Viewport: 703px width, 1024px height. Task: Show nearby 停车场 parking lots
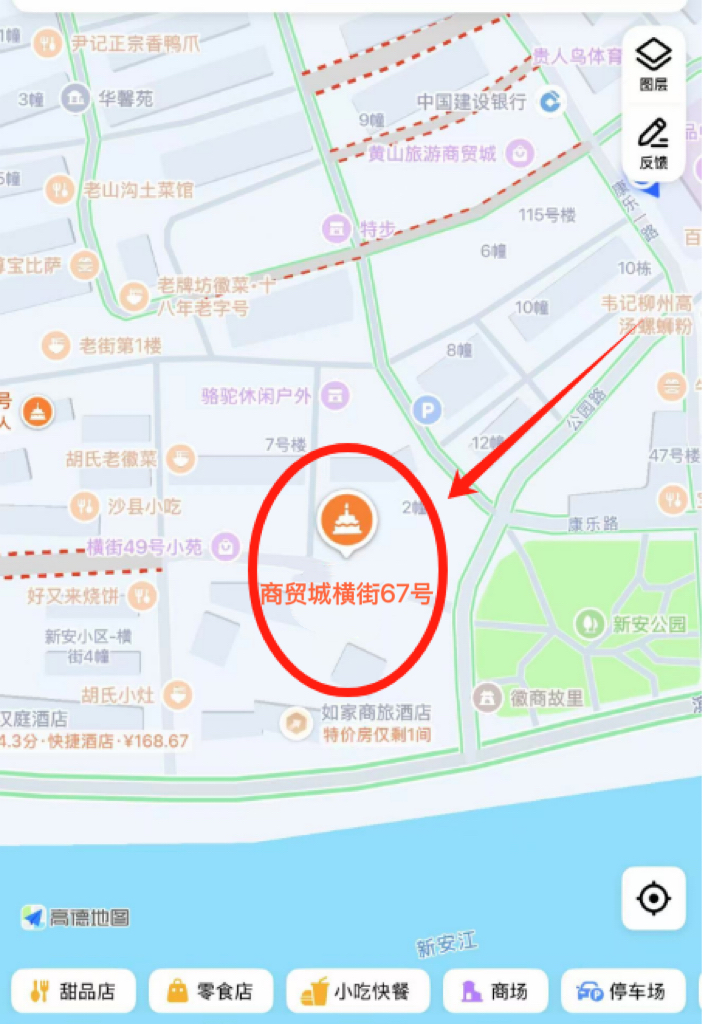pos(622,991)
